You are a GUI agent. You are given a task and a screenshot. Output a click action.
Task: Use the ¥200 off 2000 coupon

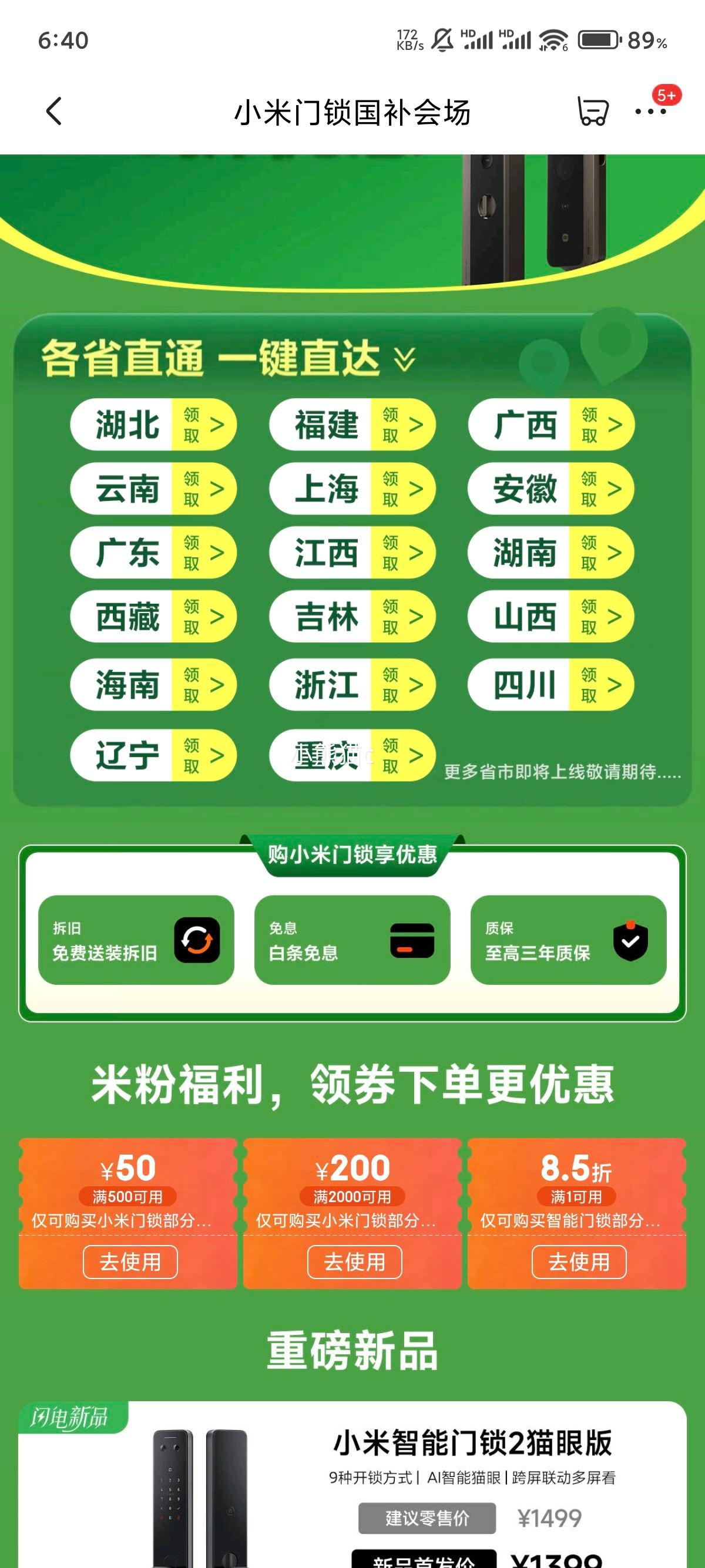[x=354, y=1262]
